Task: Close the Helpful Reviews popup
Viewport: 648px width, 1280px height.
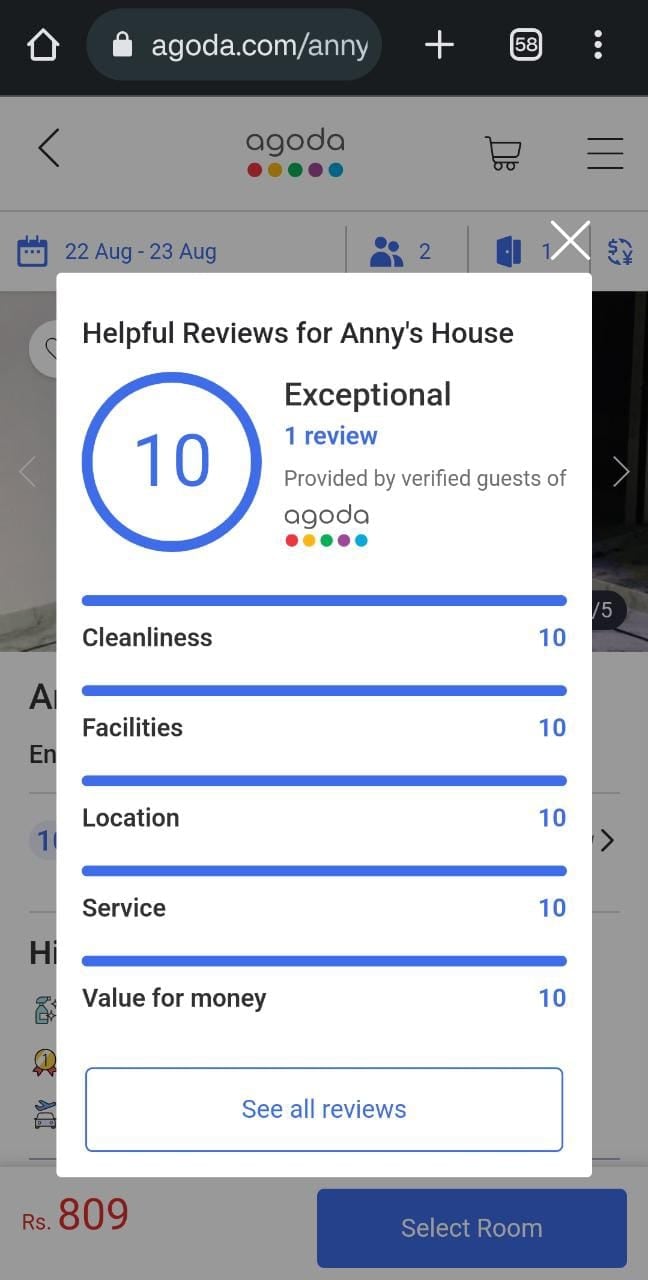Action: pos(570,241)
